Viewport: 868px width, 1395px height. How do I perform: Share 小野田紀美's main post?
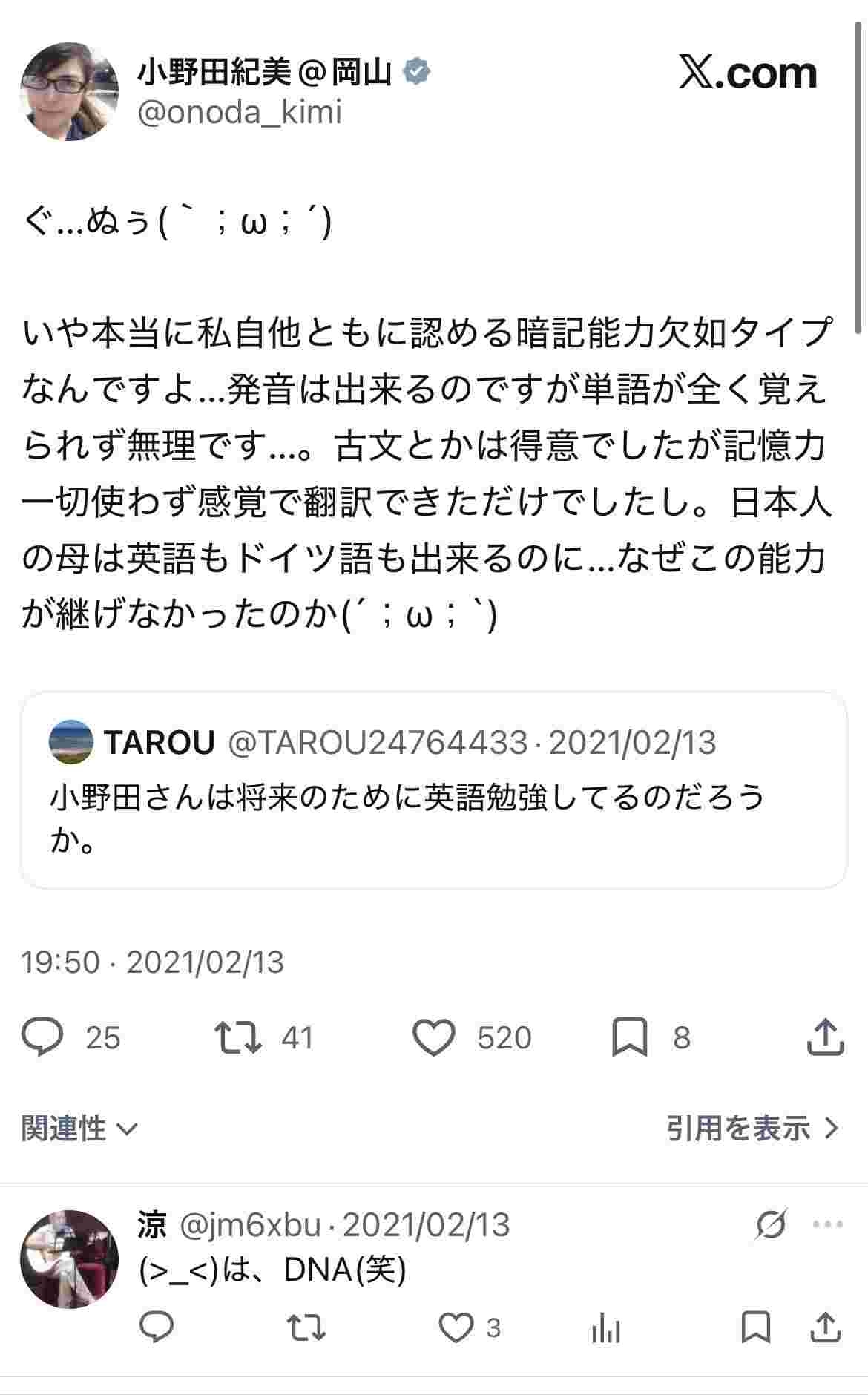click(x=825, y=1037)
